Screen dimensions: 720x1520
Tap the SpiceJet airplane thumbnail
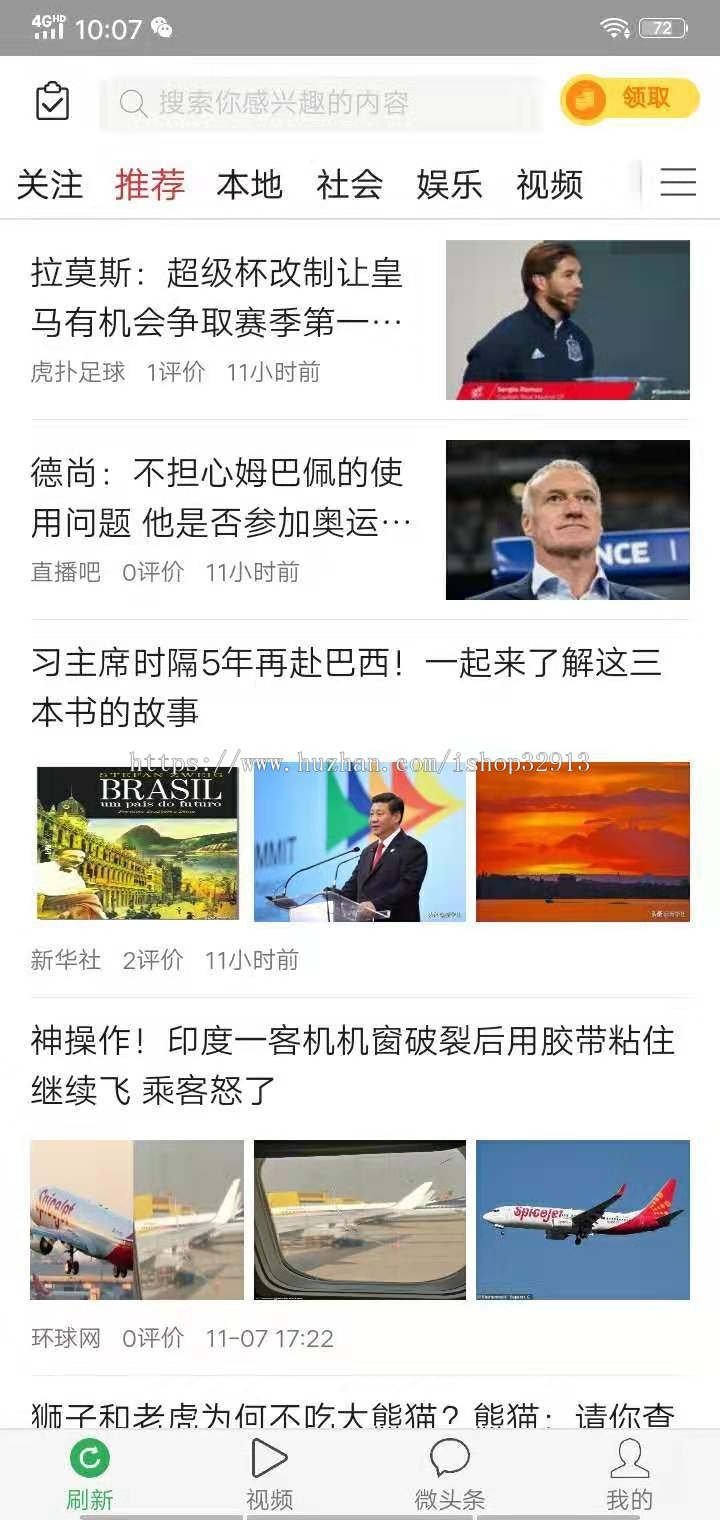point(583,1218)
